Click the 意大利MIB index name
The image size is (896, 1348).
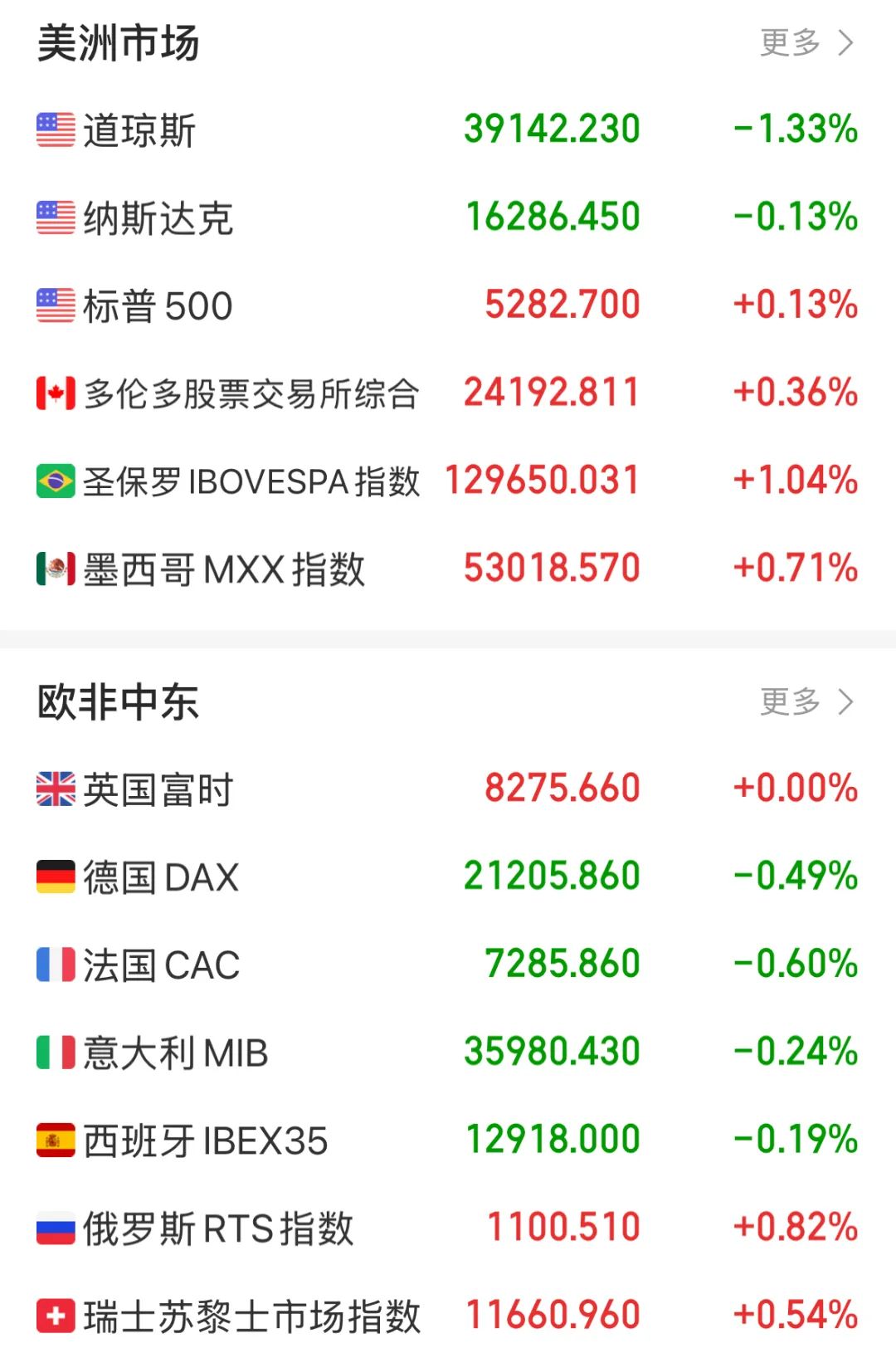coord(176,1052)
